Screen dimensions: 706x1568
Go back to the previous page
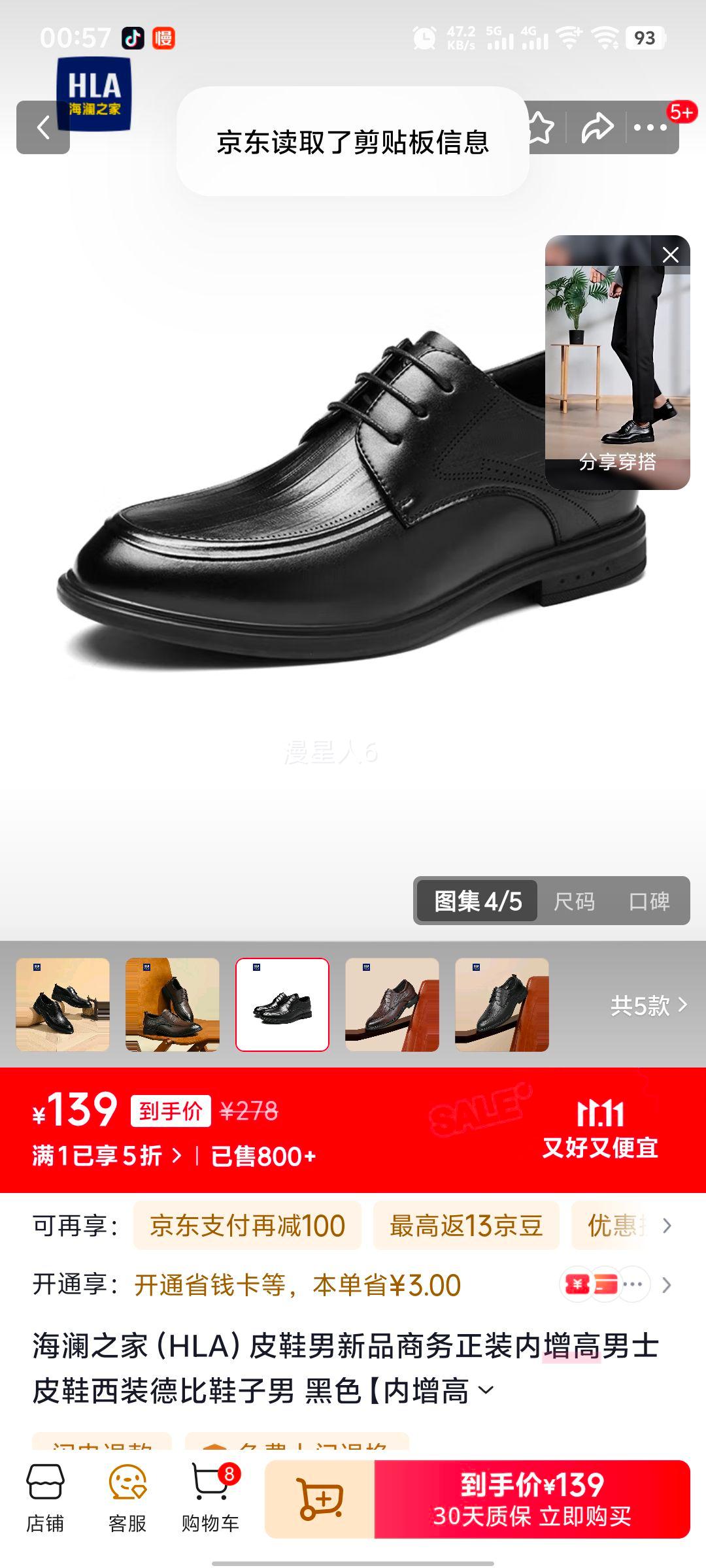point(43,127)
